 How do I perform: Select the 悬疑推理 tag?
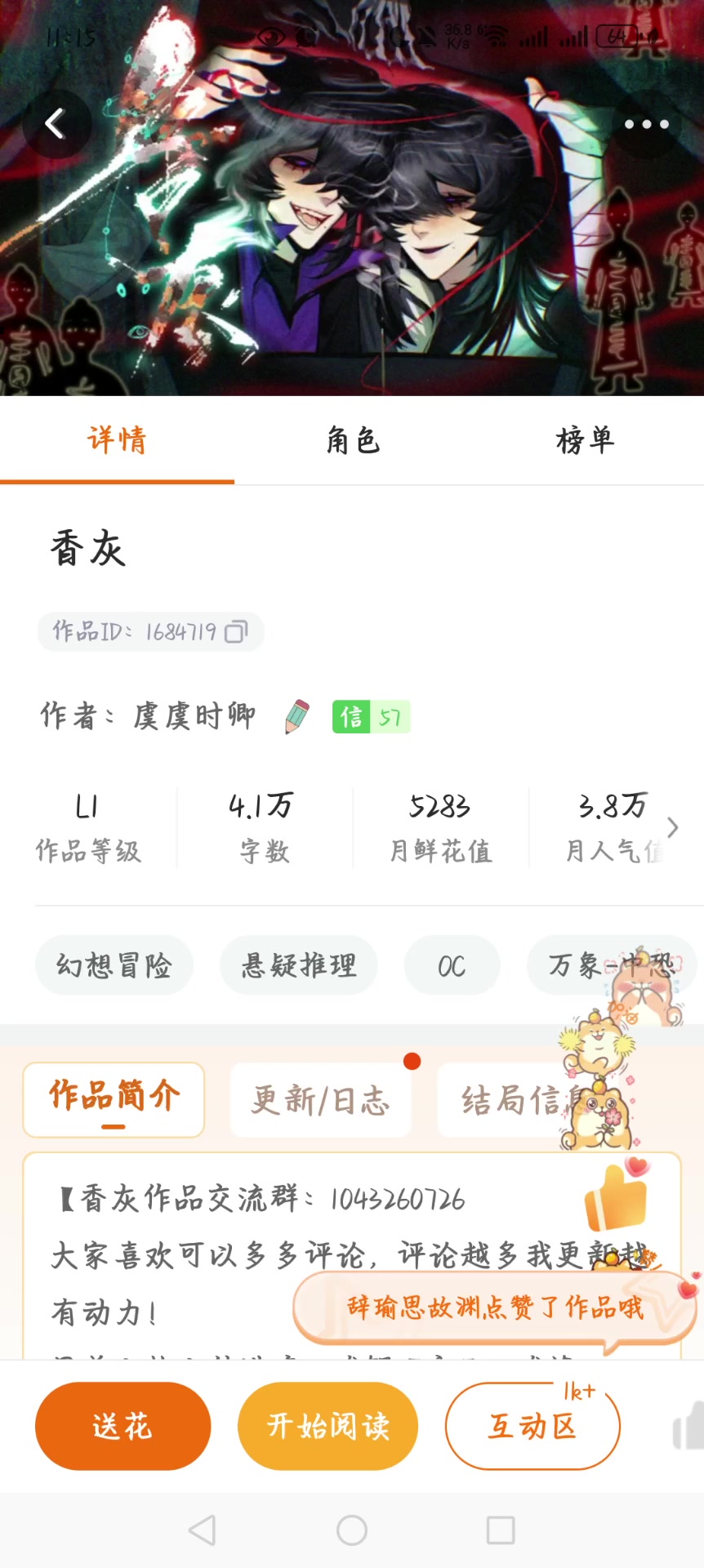click(x=299, y=965)
